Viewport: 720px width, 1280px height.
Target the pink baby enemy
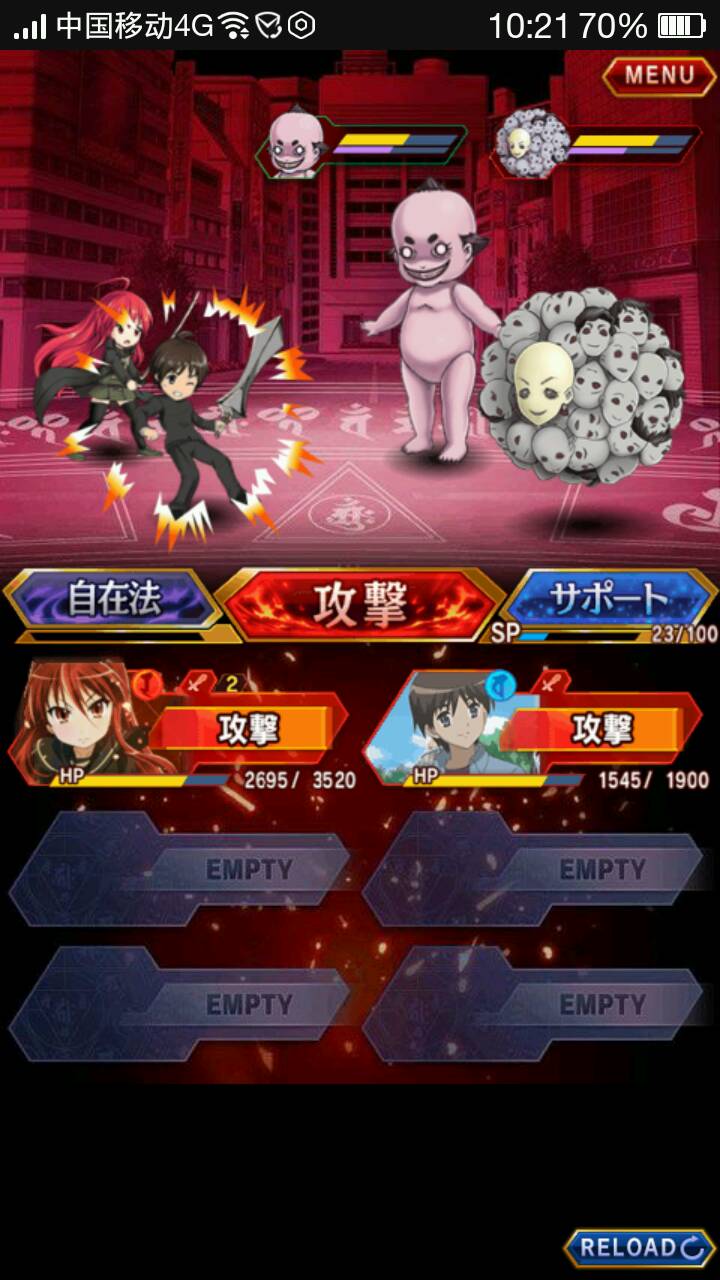436,320
